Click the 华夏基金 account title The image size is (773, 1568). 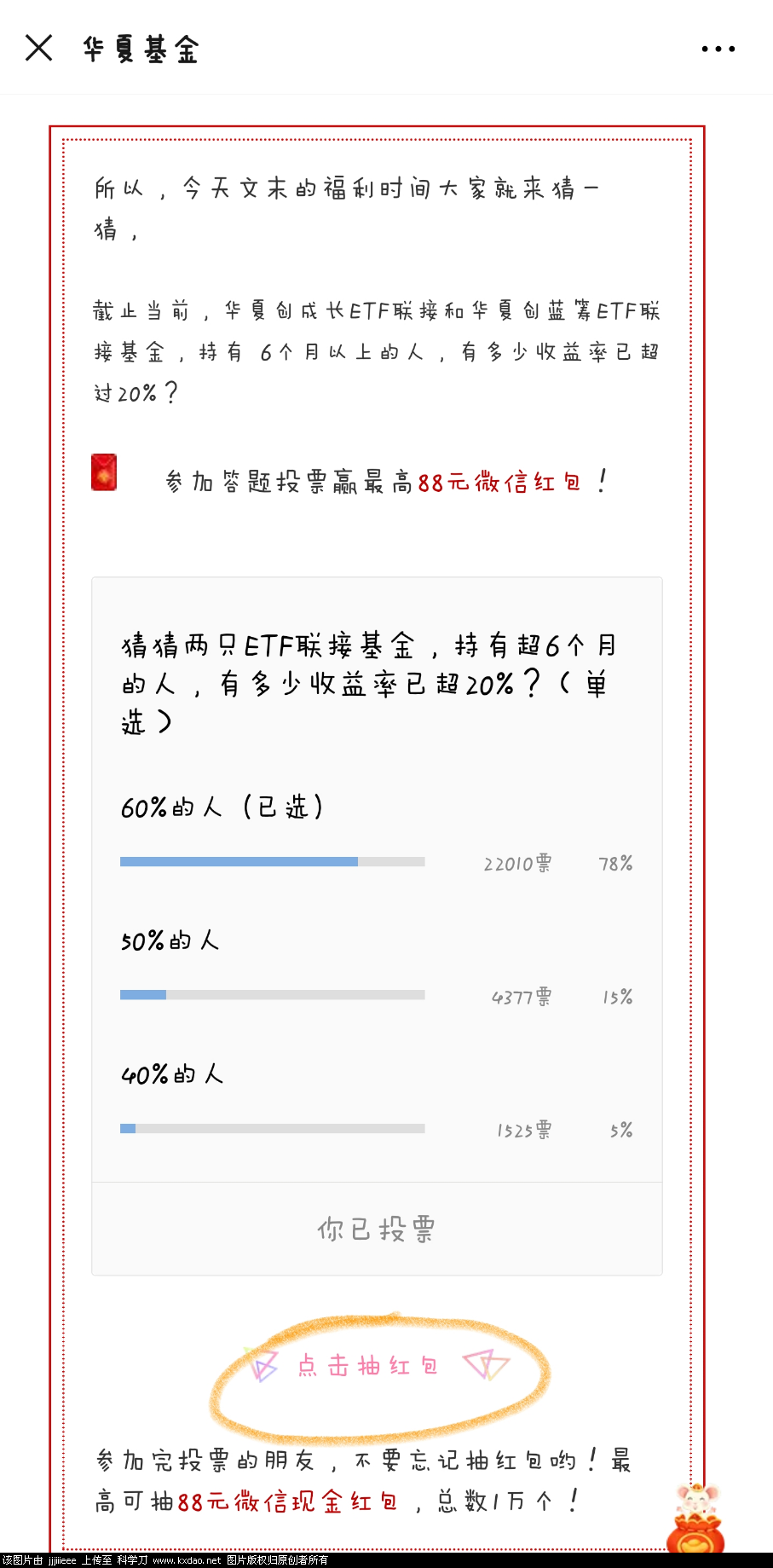pyautogui.click(x=141, y=49)
